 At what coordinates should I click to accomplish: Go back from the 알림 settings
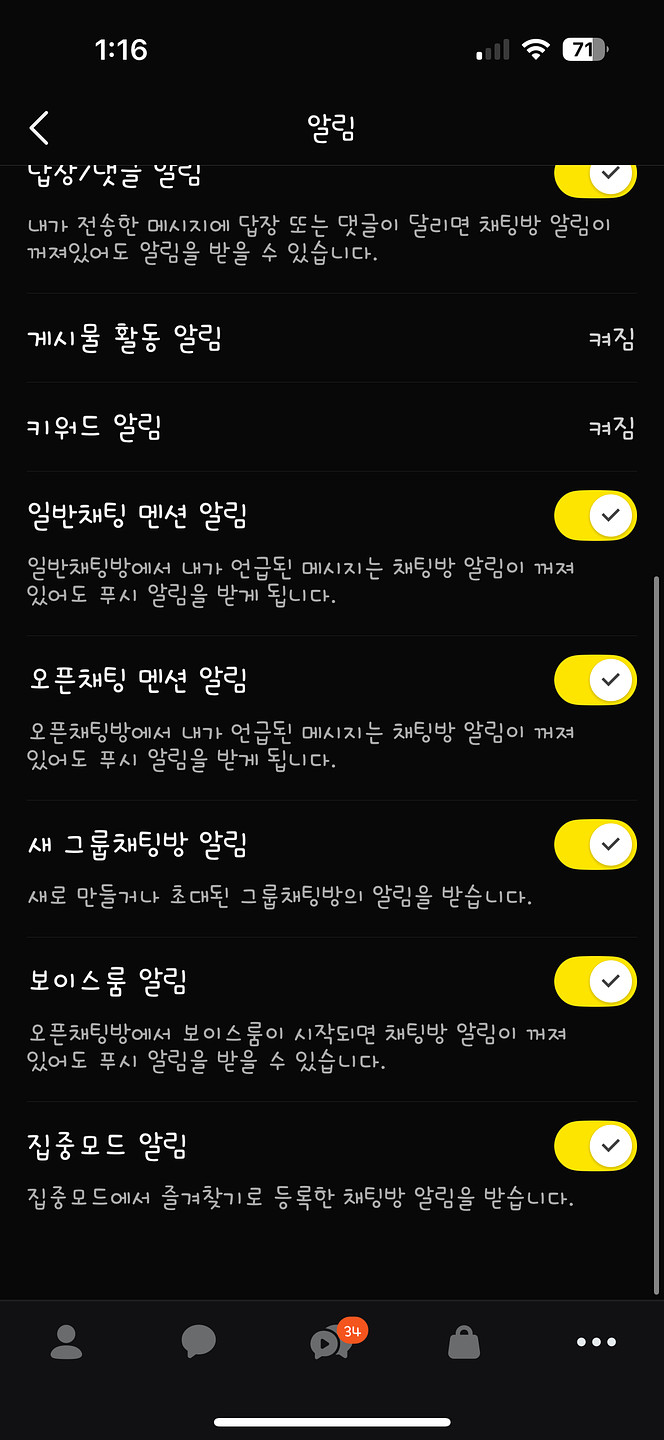click(40, 128)
